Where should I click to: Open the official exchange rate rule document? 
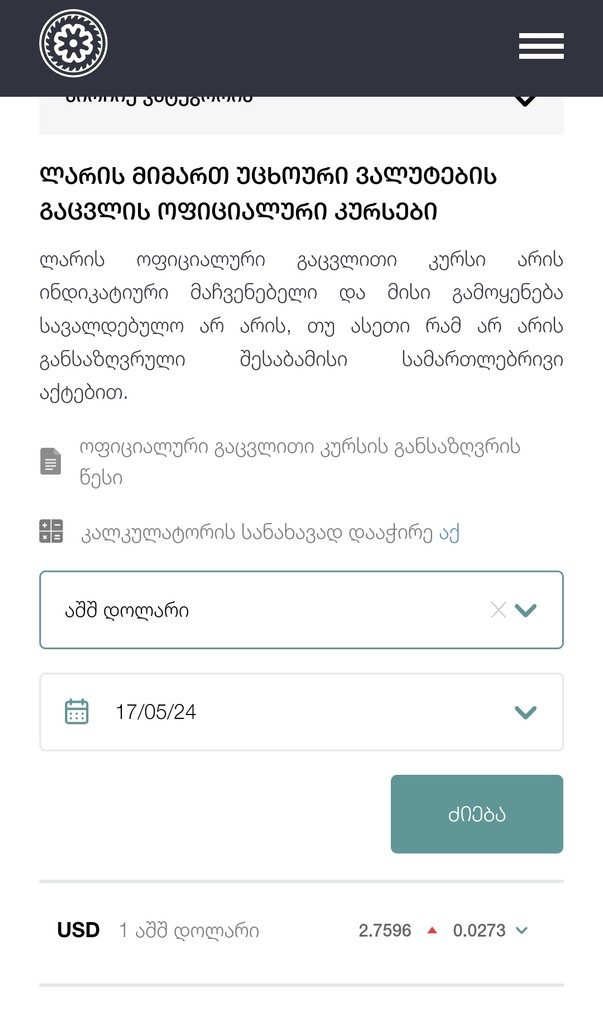point(300,461)
